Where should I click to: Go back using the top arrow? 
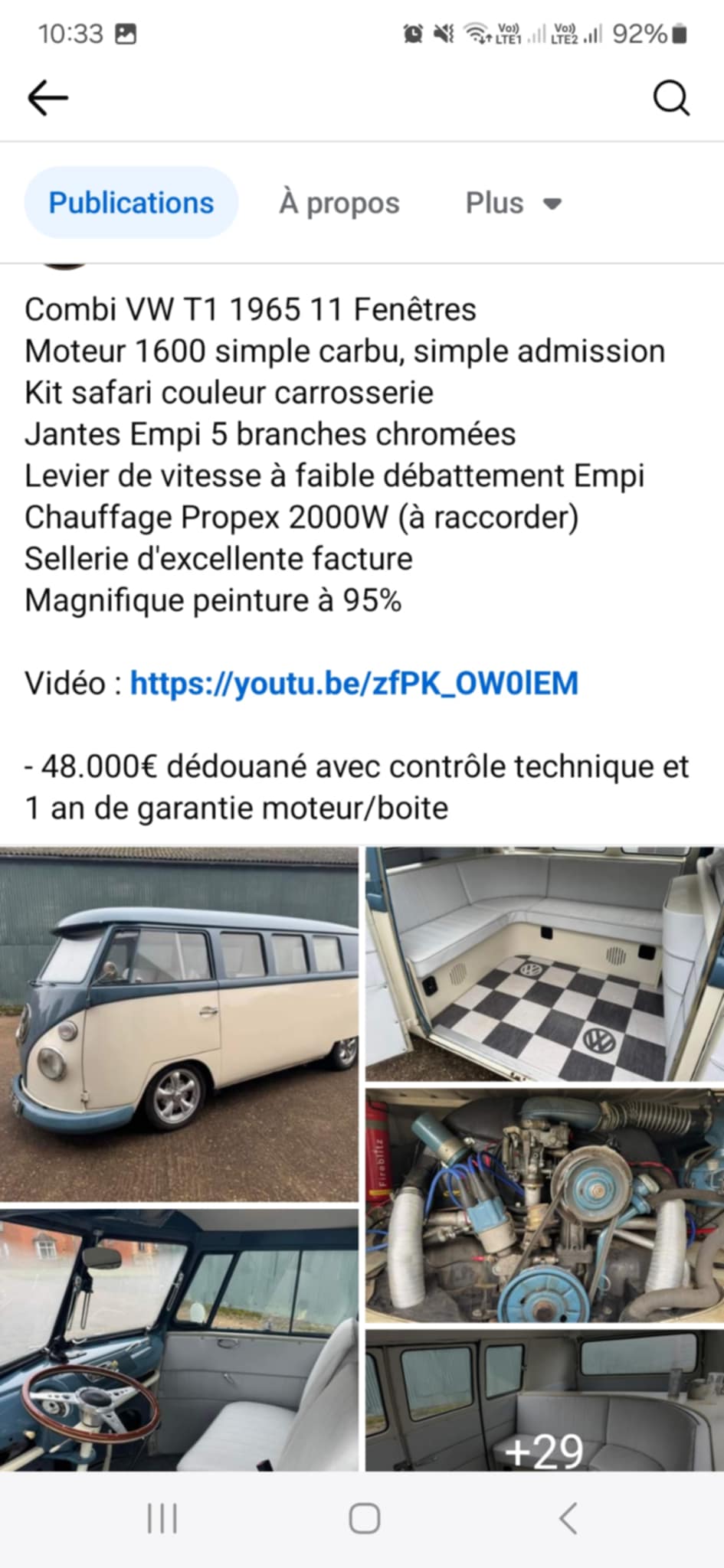click(48, 98)
